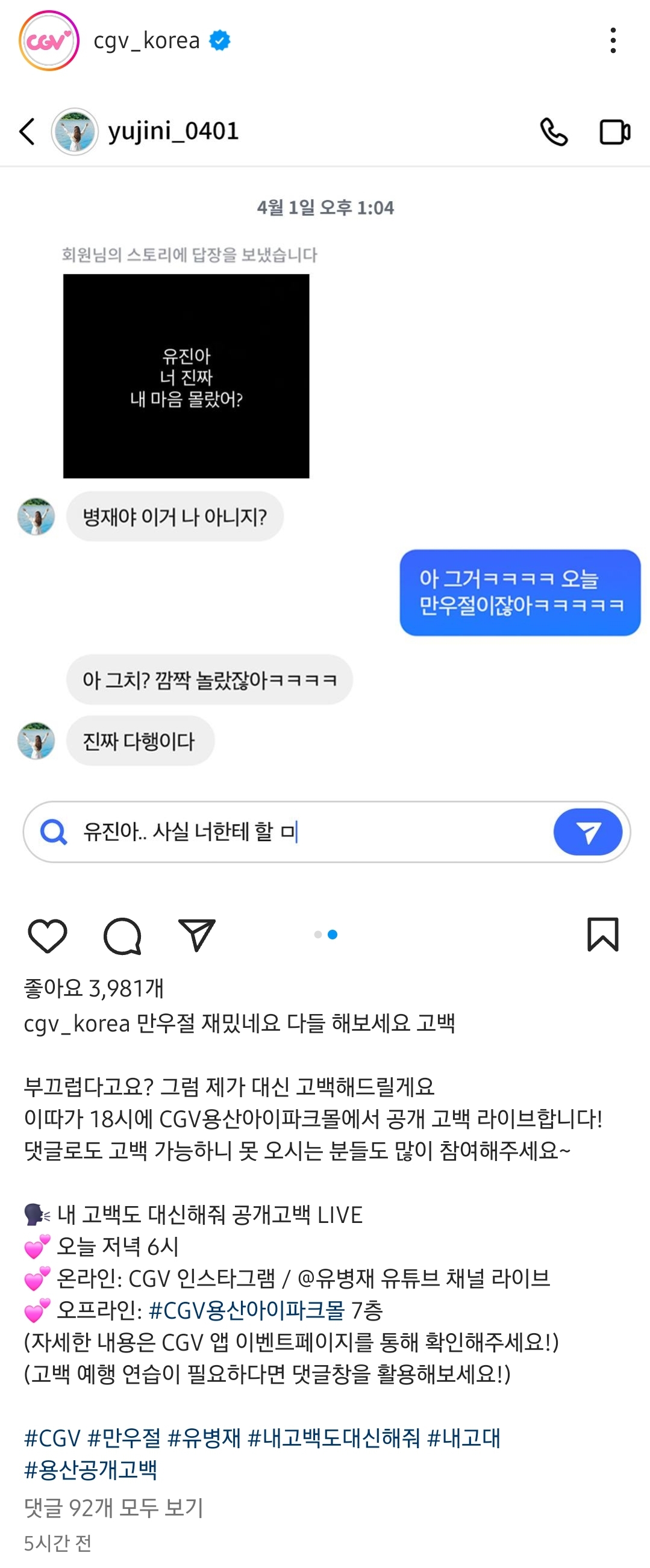
Task: Open the #유병재 hashtag
Action: tap(204, 1438)
